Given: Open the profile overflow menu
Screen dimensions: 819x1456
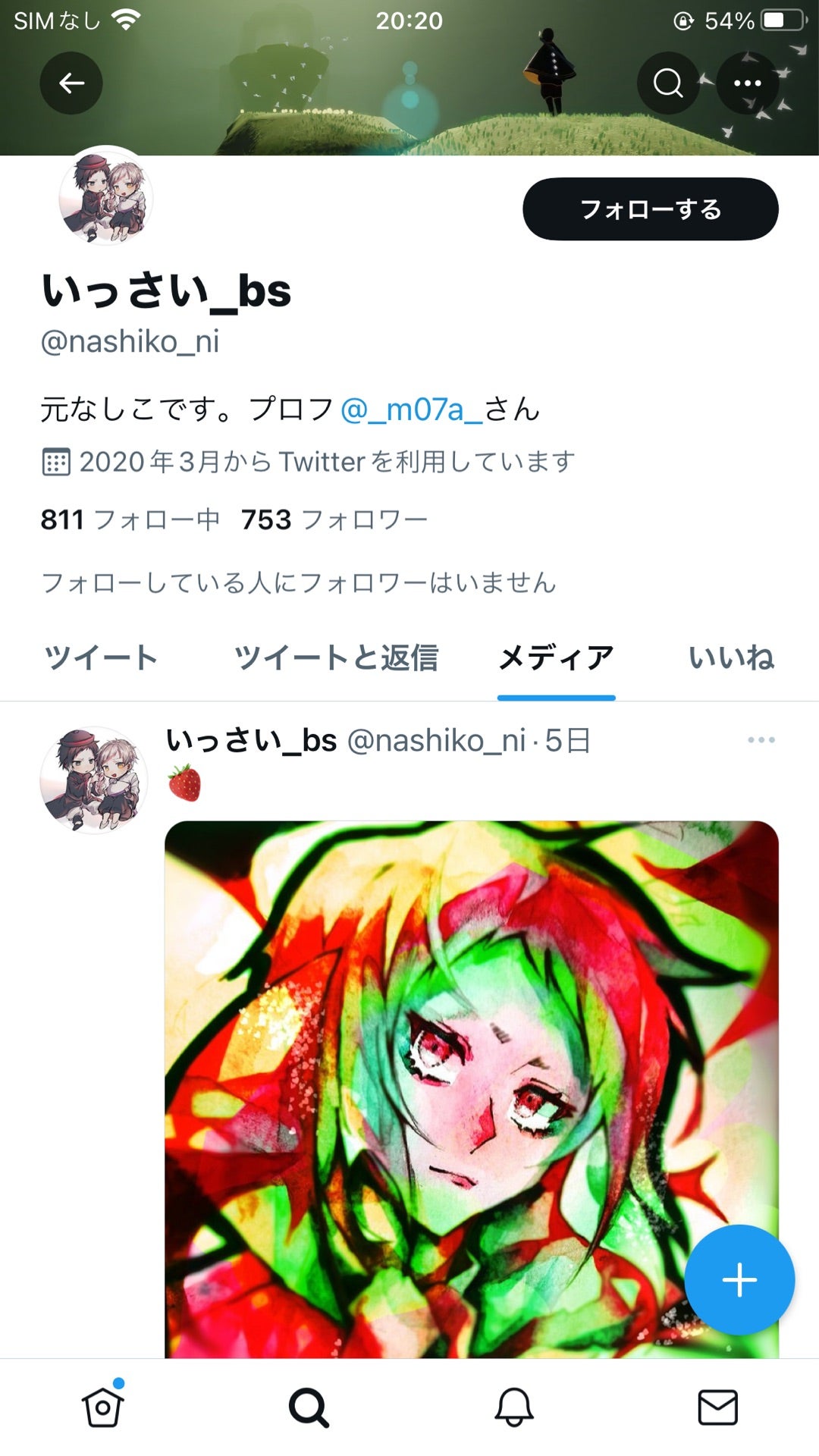Looking at the screenshot, I should pos(747,83).
